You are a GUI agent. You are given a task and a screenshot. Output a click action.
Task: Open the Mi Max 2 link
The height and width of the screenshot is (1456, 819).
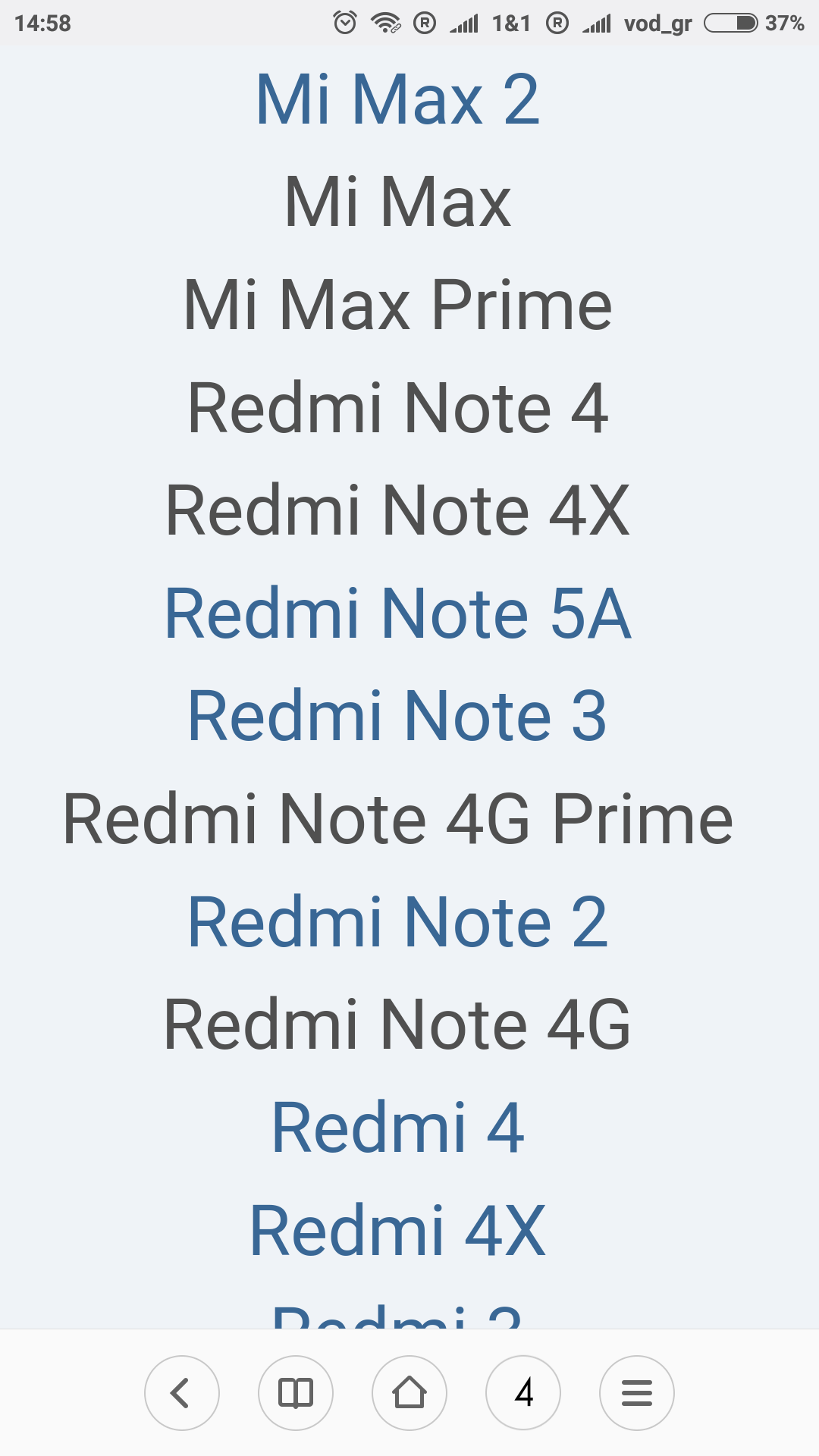click(x=397, y=99)
